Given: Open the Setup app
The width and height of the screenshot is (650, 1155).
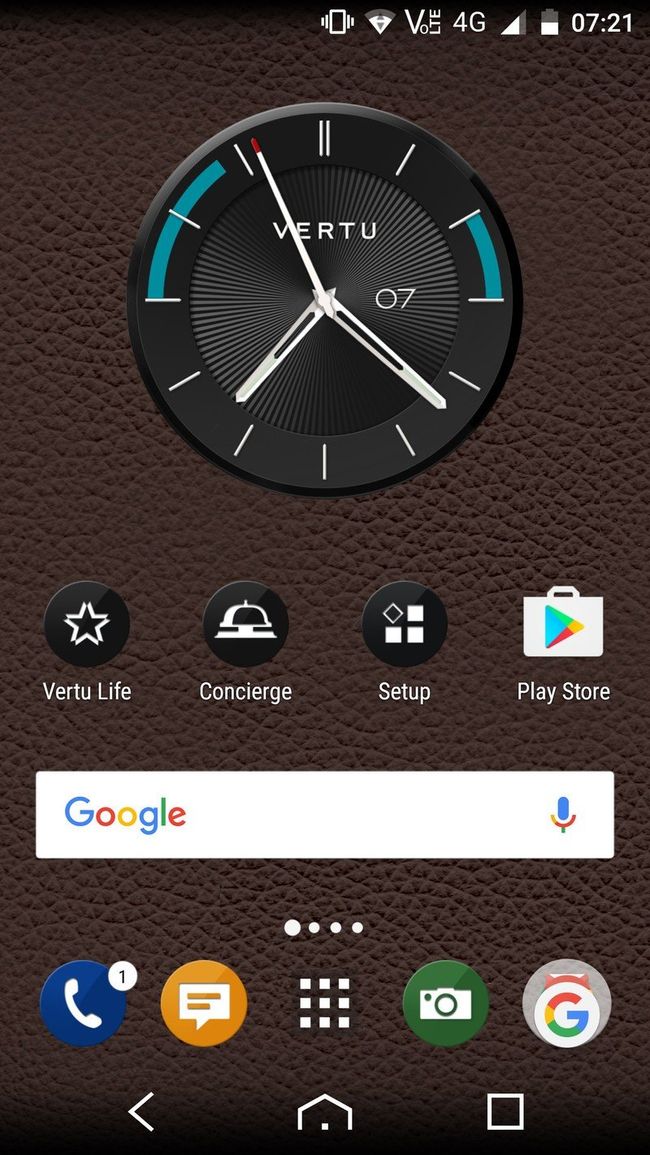Looking at the screenshot, I should click(404, 625).
